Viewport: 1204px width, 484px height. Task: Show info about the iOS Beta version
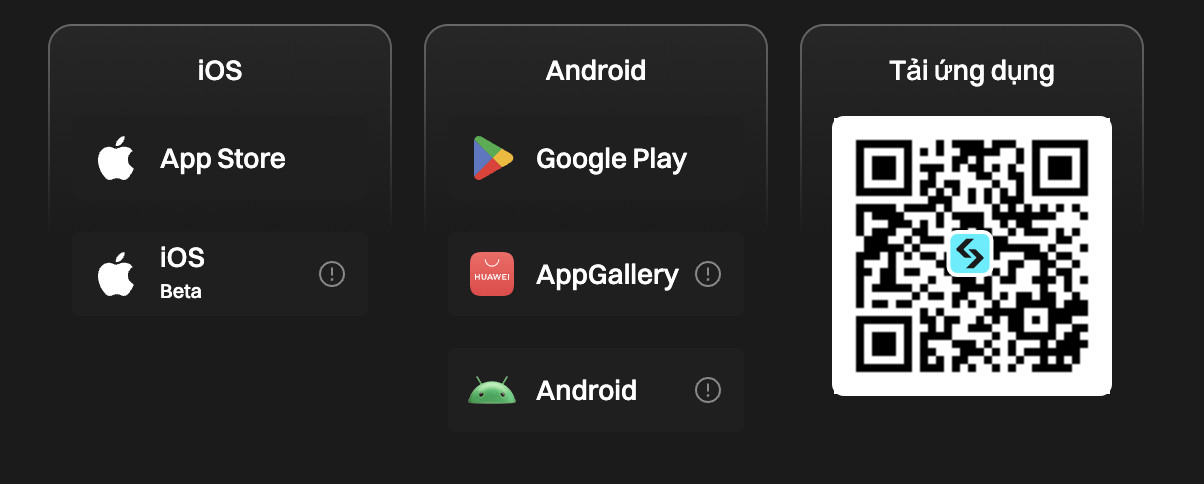[x=332, y=274]
